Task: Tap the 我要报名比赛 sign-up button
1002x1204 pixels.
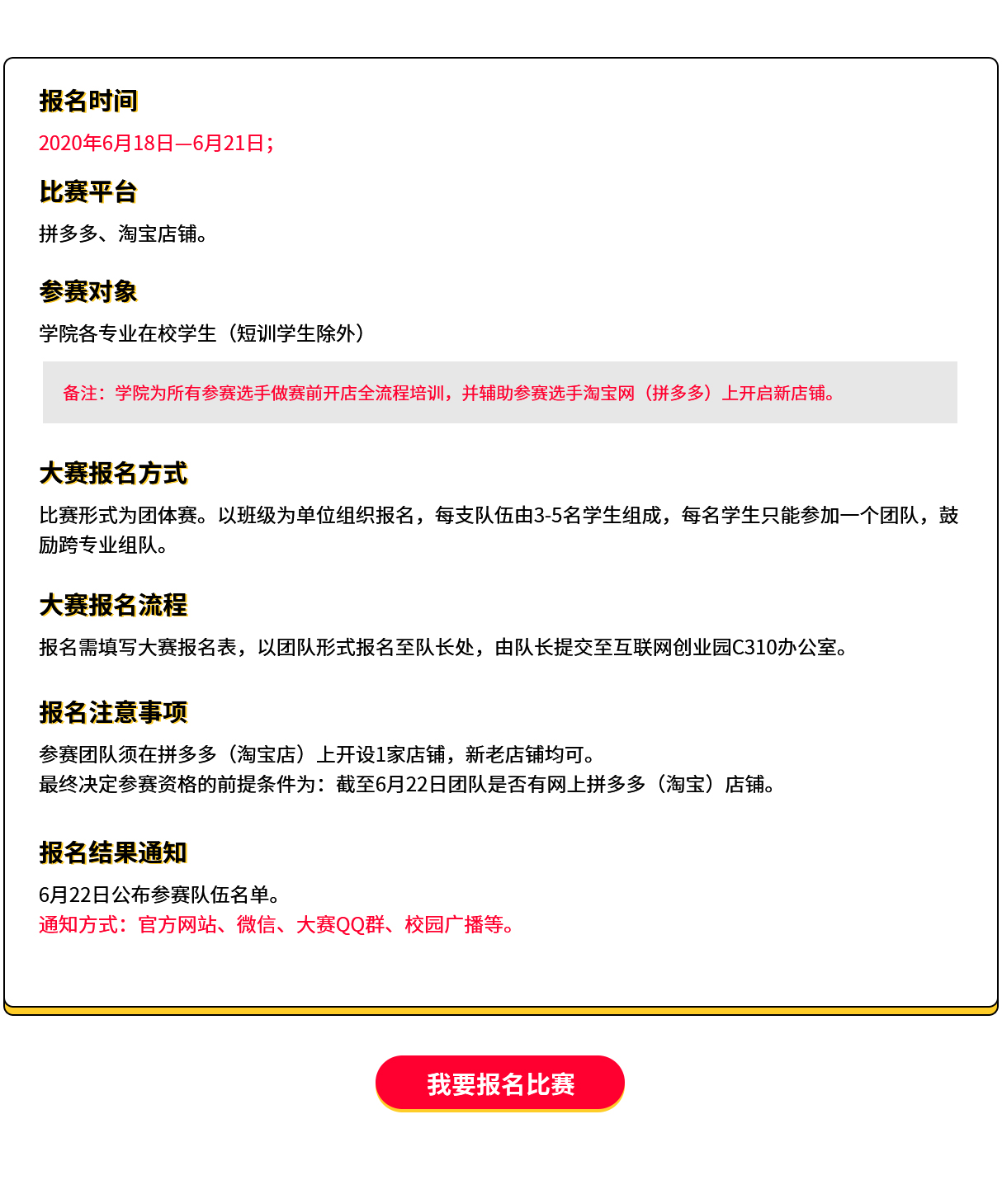Action: tap(500, 1083)
